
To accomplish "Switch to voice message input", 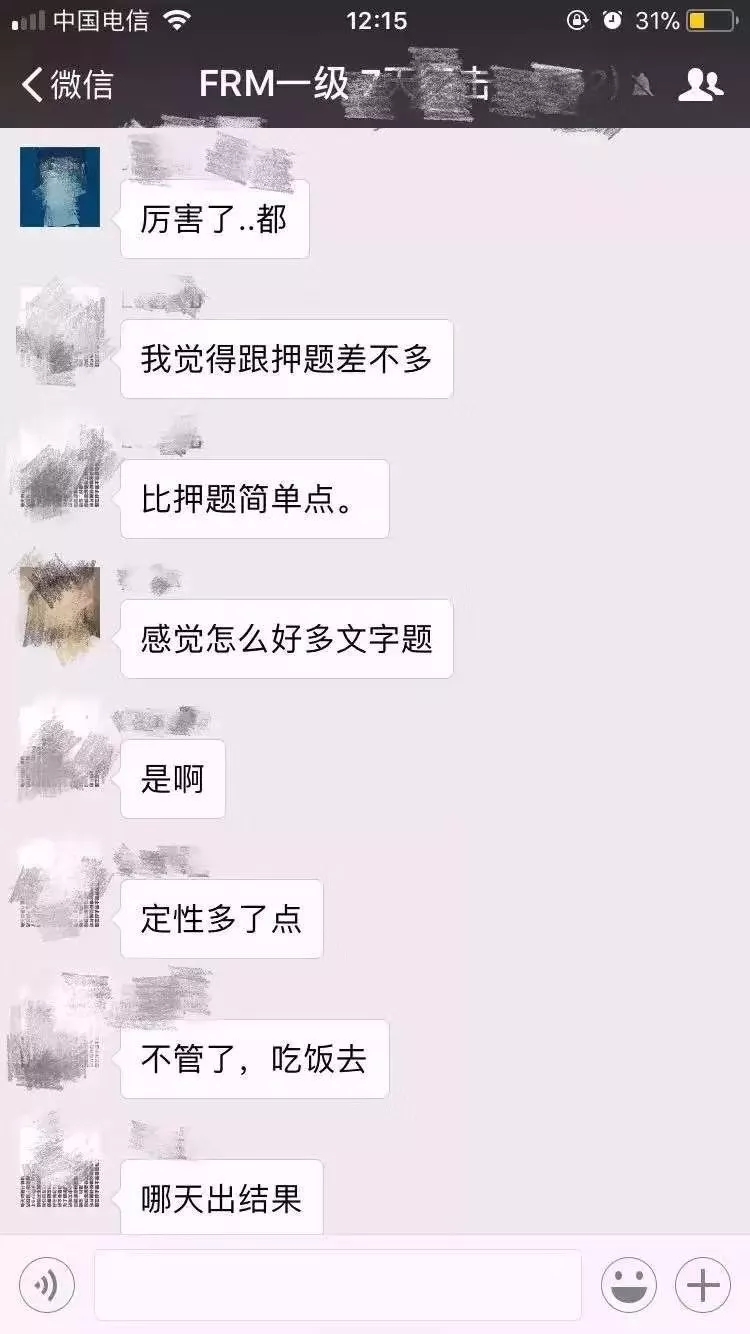I will pyautogui.click(x=47, y=1285).
